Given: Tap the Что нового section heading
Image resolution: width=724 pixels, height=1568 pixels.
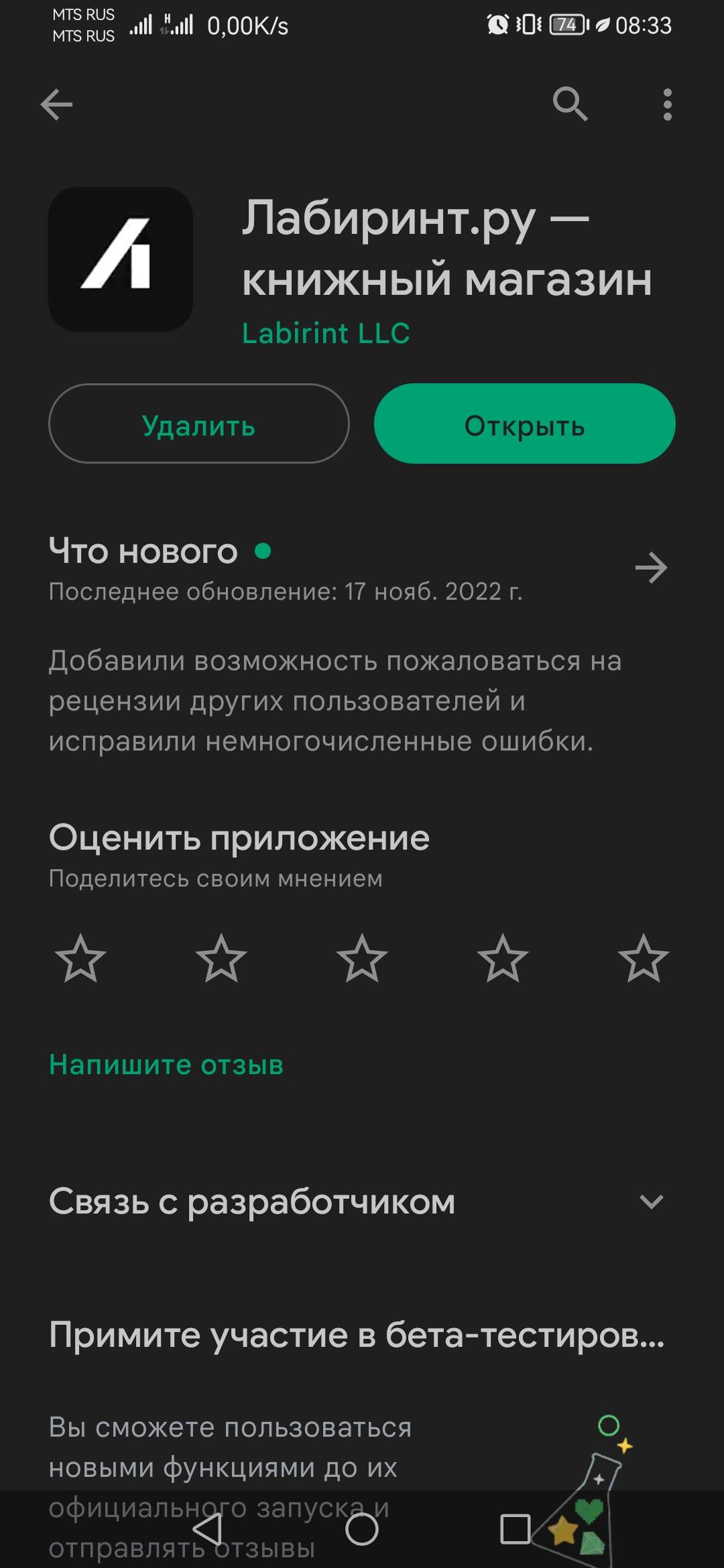Looking at the screenshot, I should click(142, 549).
